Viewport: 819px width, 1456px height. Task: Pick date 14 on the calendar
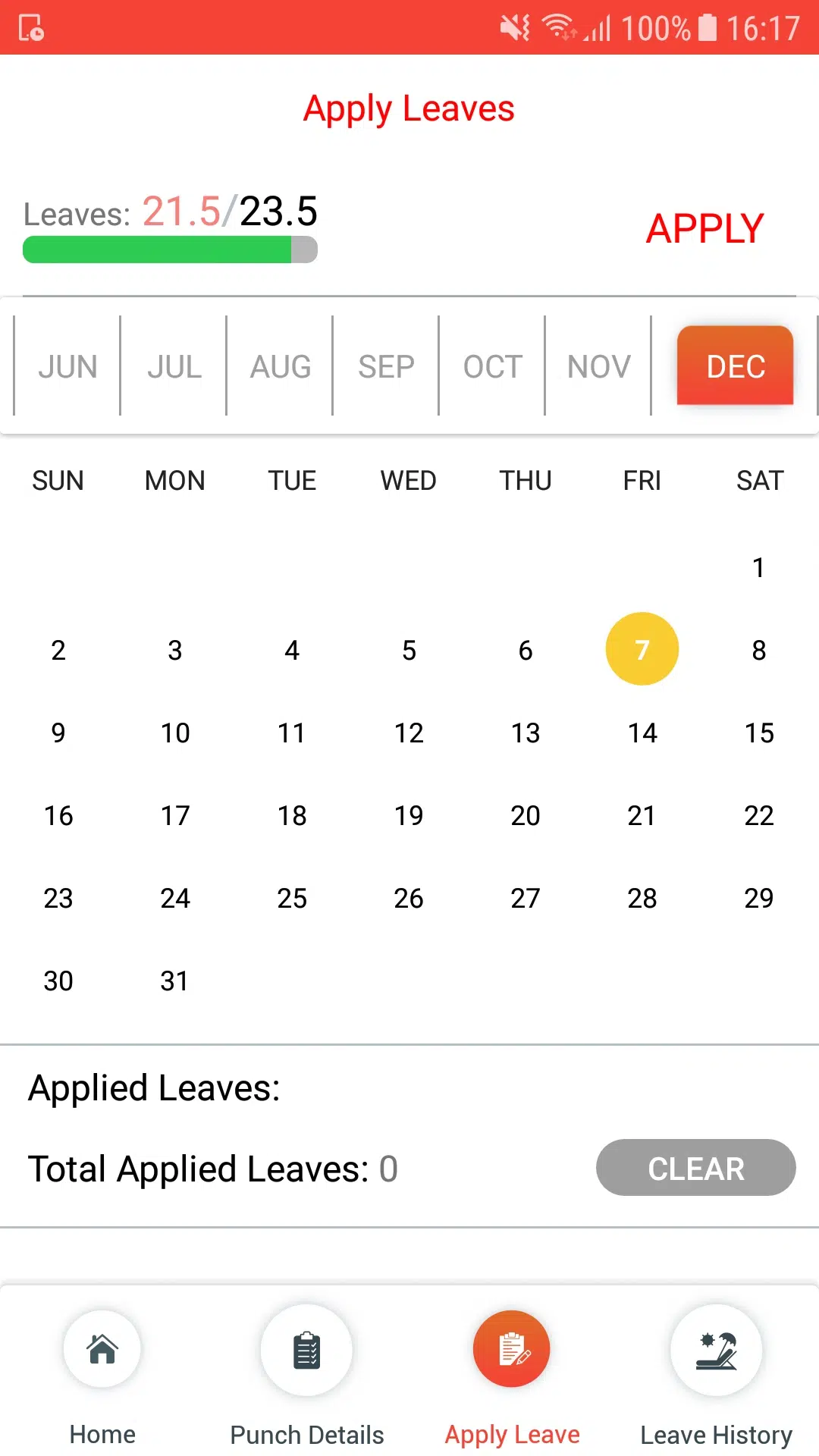(642, 733)
